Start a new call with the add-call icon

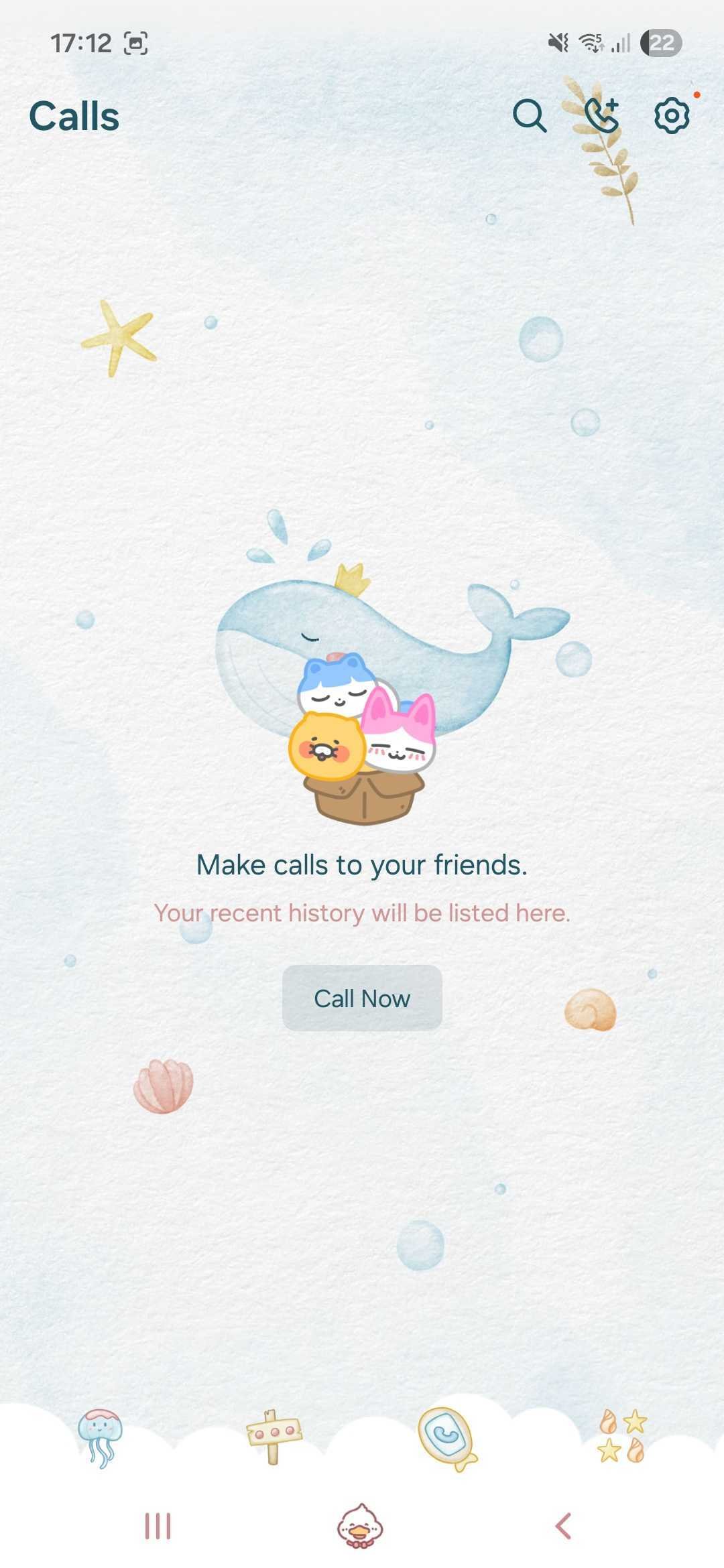601,115
